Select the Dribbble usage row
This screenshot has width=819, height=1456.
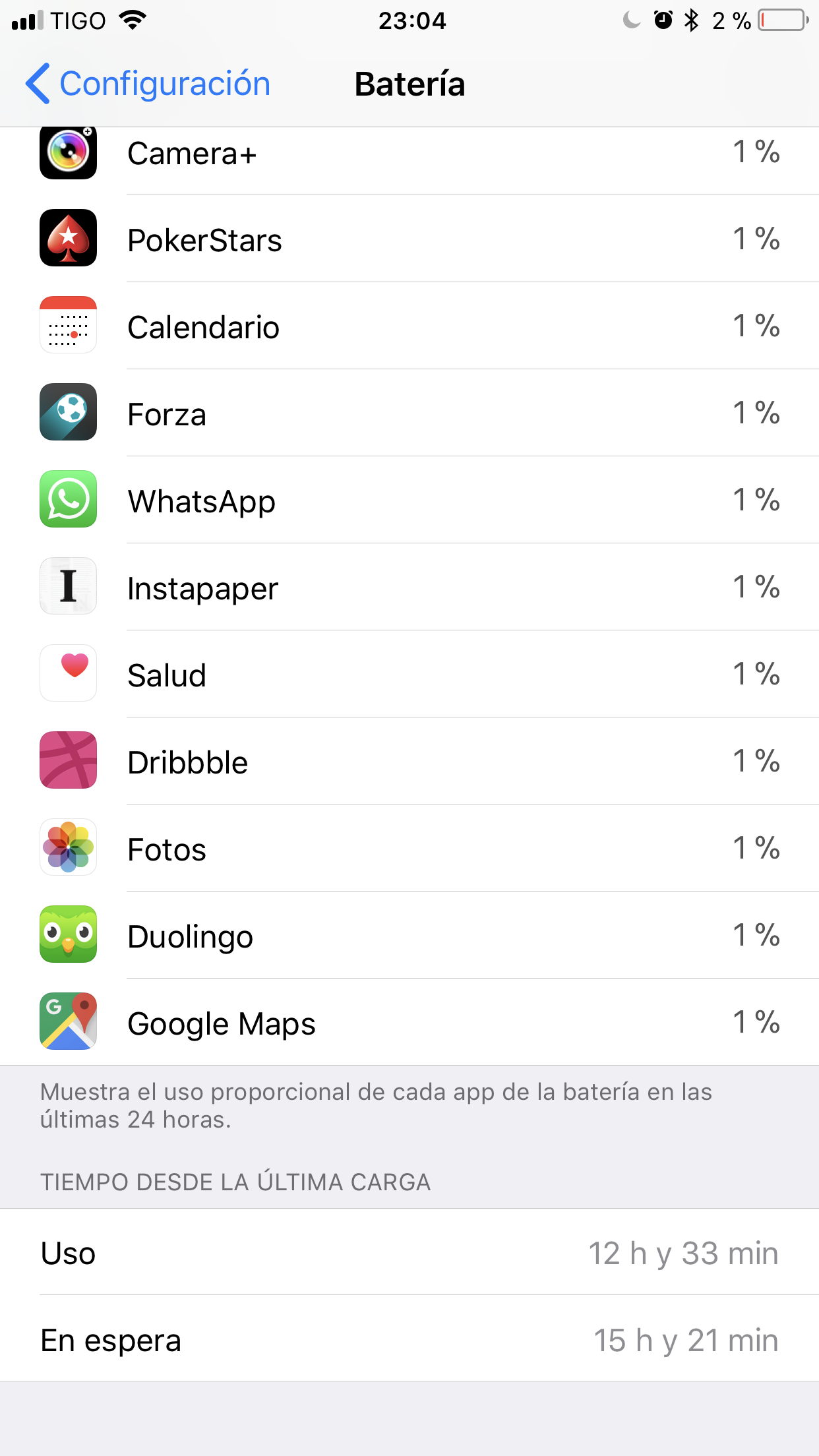[x=409, y=761]
